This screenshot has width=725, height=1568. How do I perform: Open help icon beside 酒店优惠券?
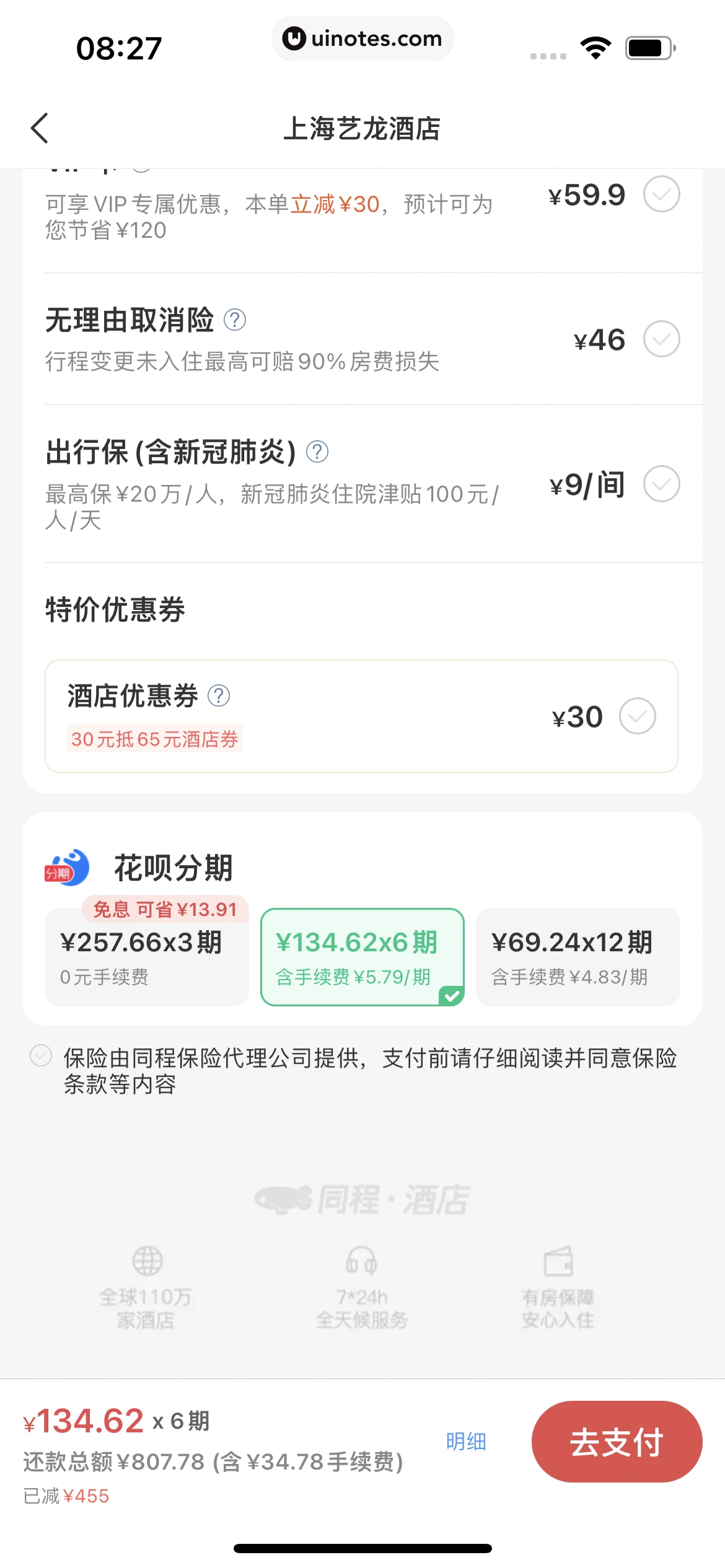coord(219,696)
